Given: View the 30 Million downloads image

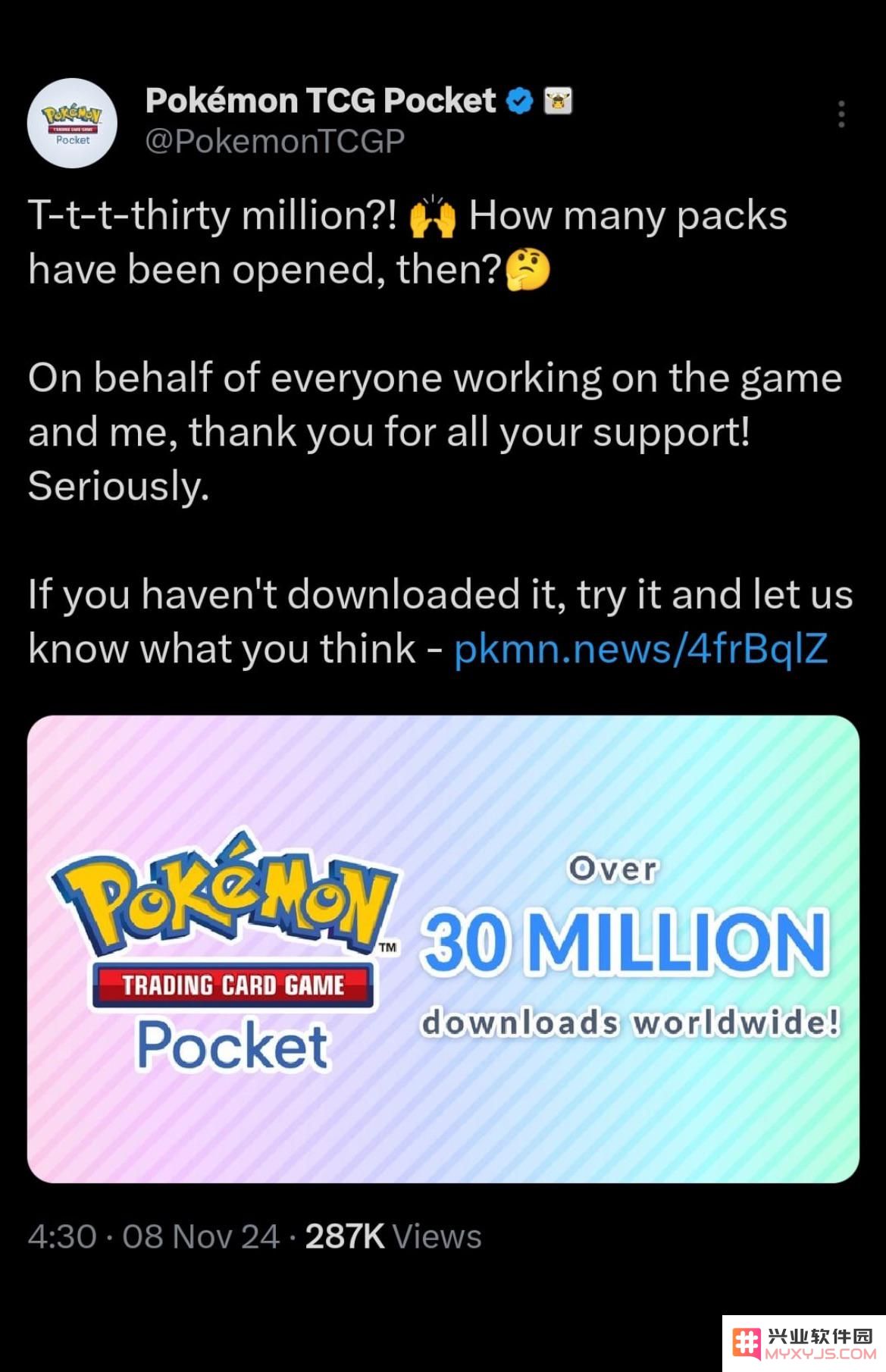Looking at the screenshot, I should point(443,948).
